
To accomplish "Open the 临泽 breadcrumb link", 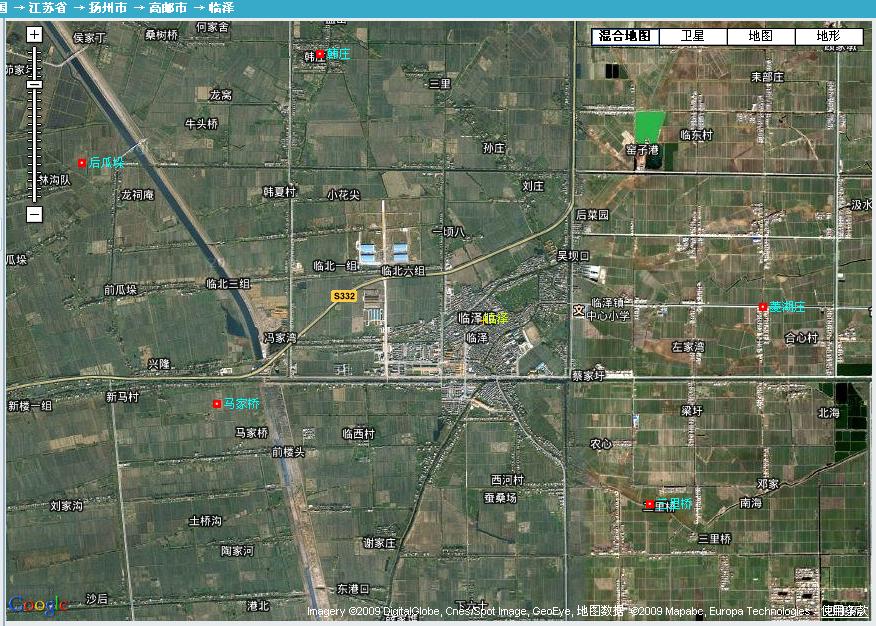I will click(221, 8).
